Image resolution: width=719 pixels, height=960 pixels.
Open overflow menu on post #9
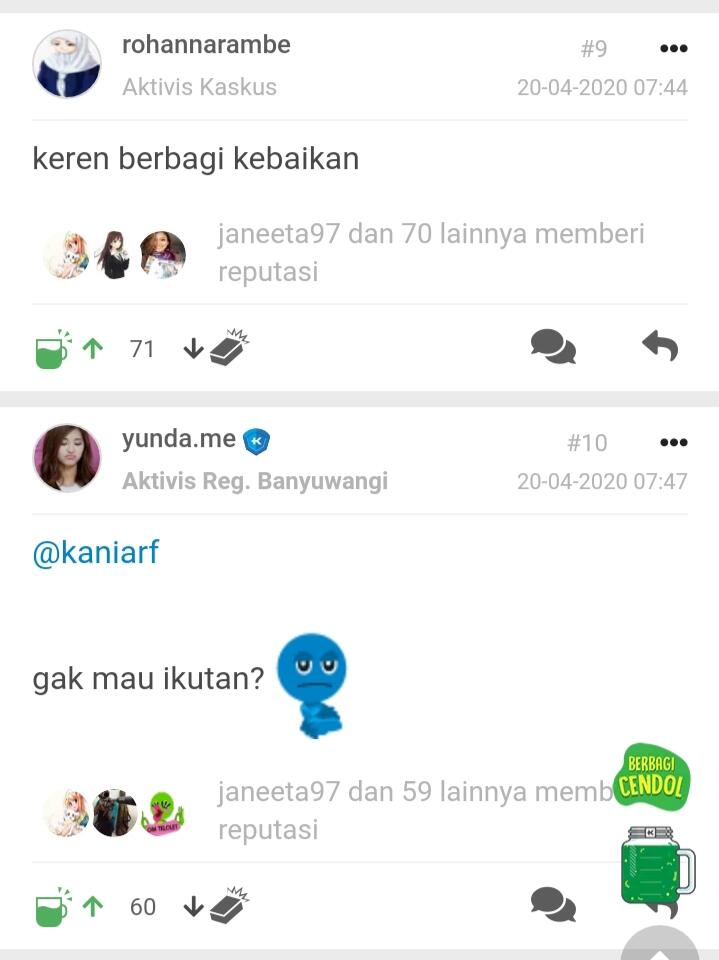[673, 48]
